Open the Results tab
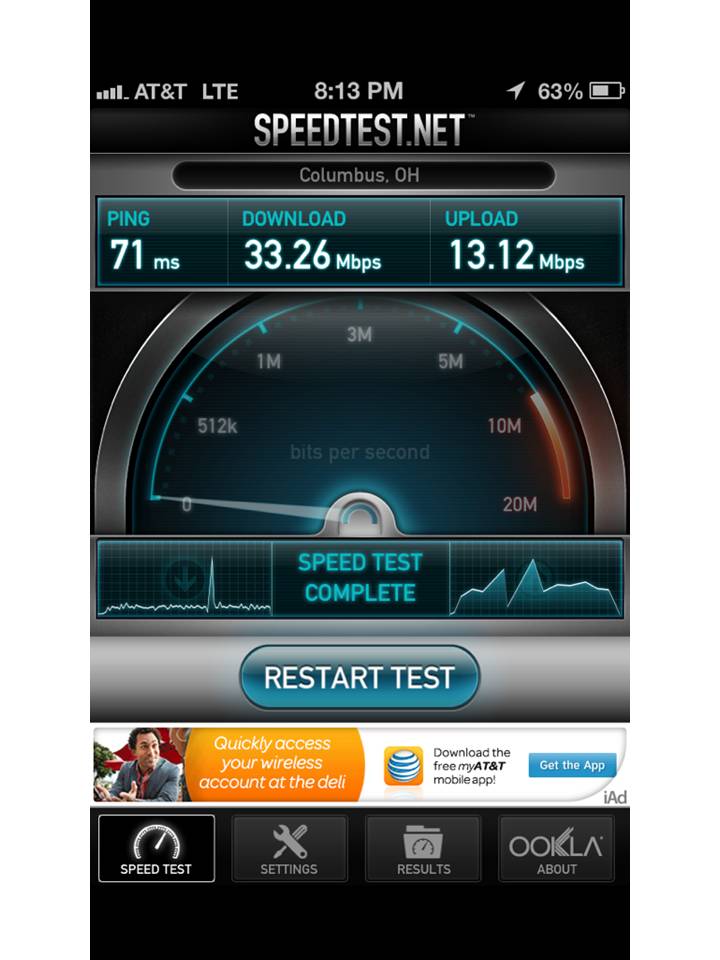Image resolution: width=720 pixels, height=960 pixels. [x=423, y=848]
